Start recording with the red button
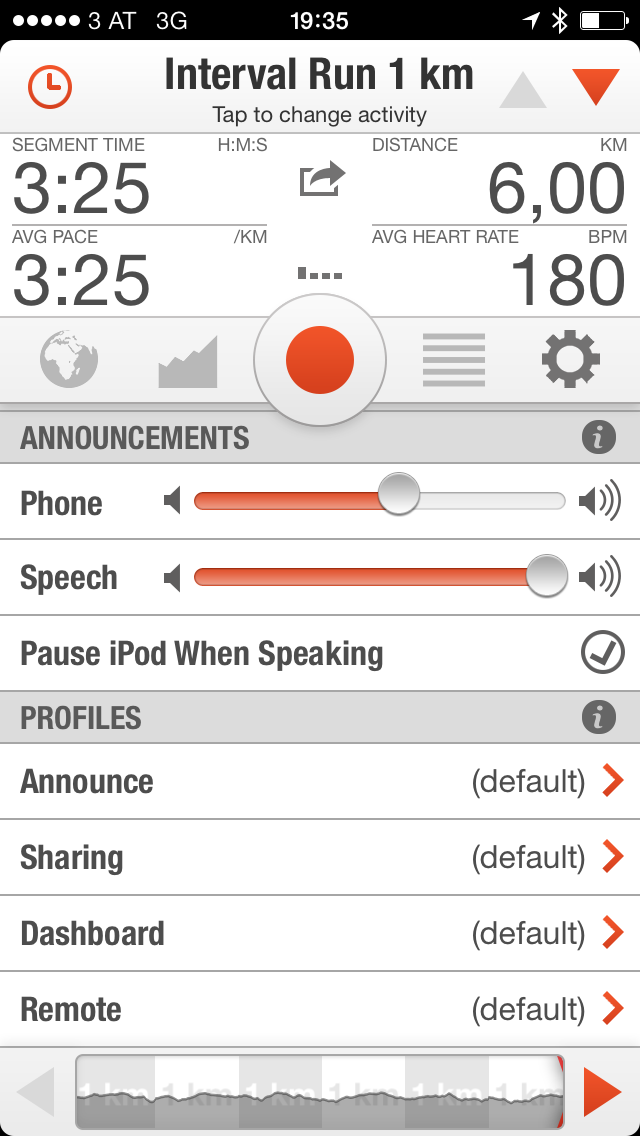Screen dimensions: 640x1136 point(320,360)
